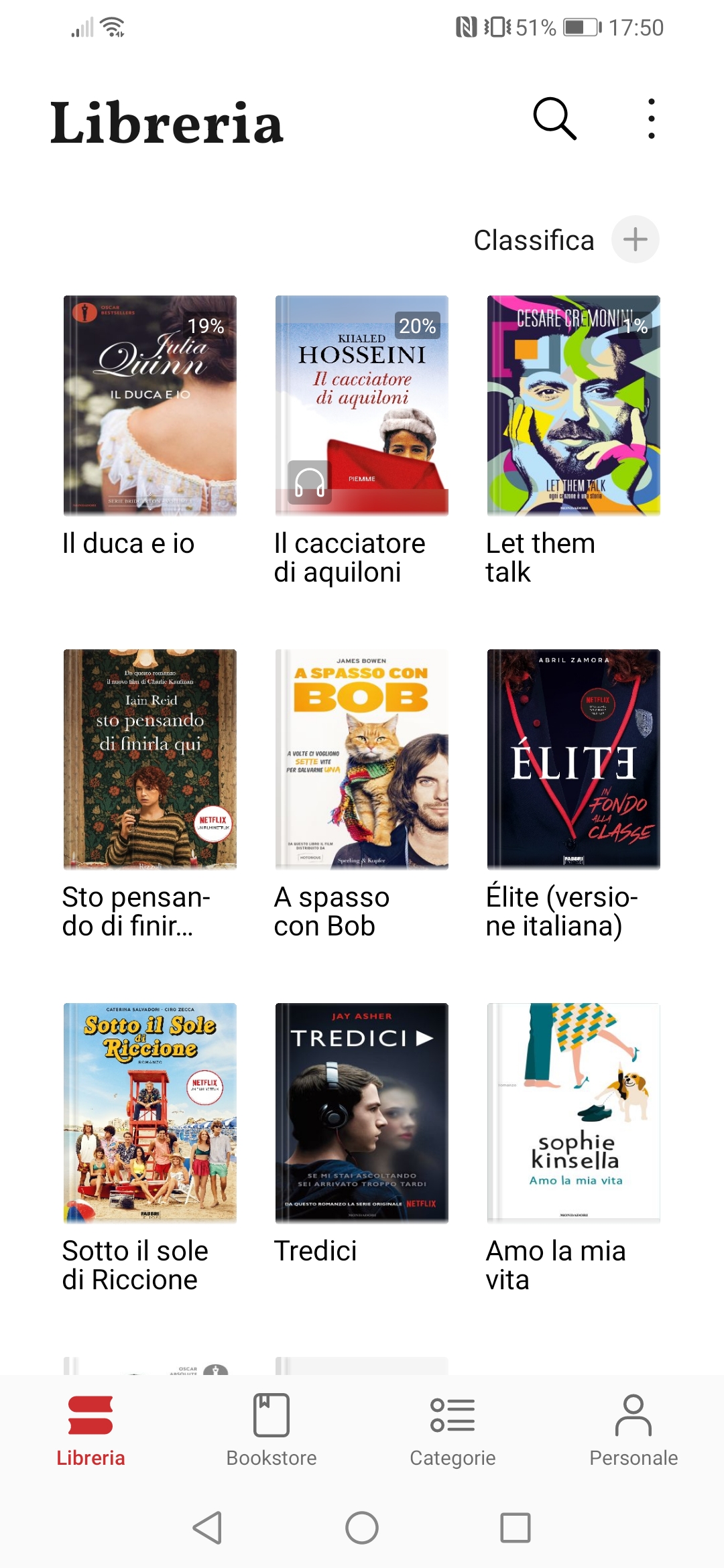Tap the plus button next to Classifica
724x1568 pixels.
click(635, 239)
